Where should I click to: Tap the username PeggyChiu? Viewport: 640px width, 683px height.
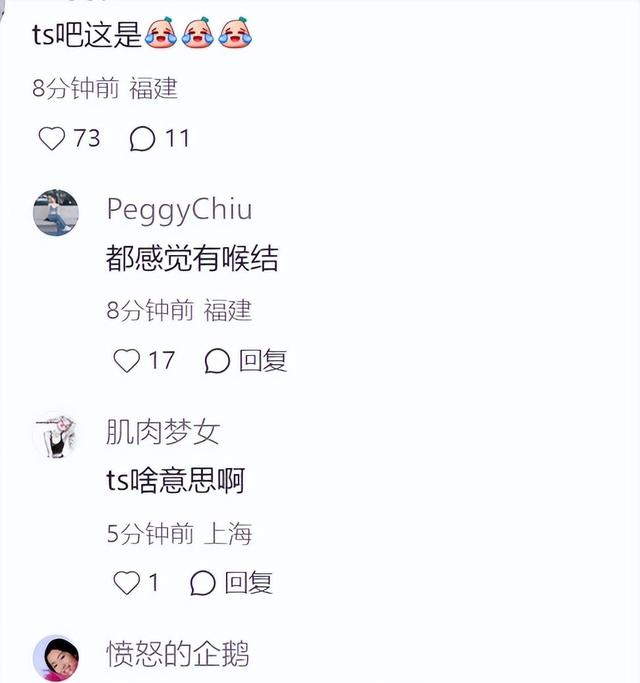pos(179,210)
